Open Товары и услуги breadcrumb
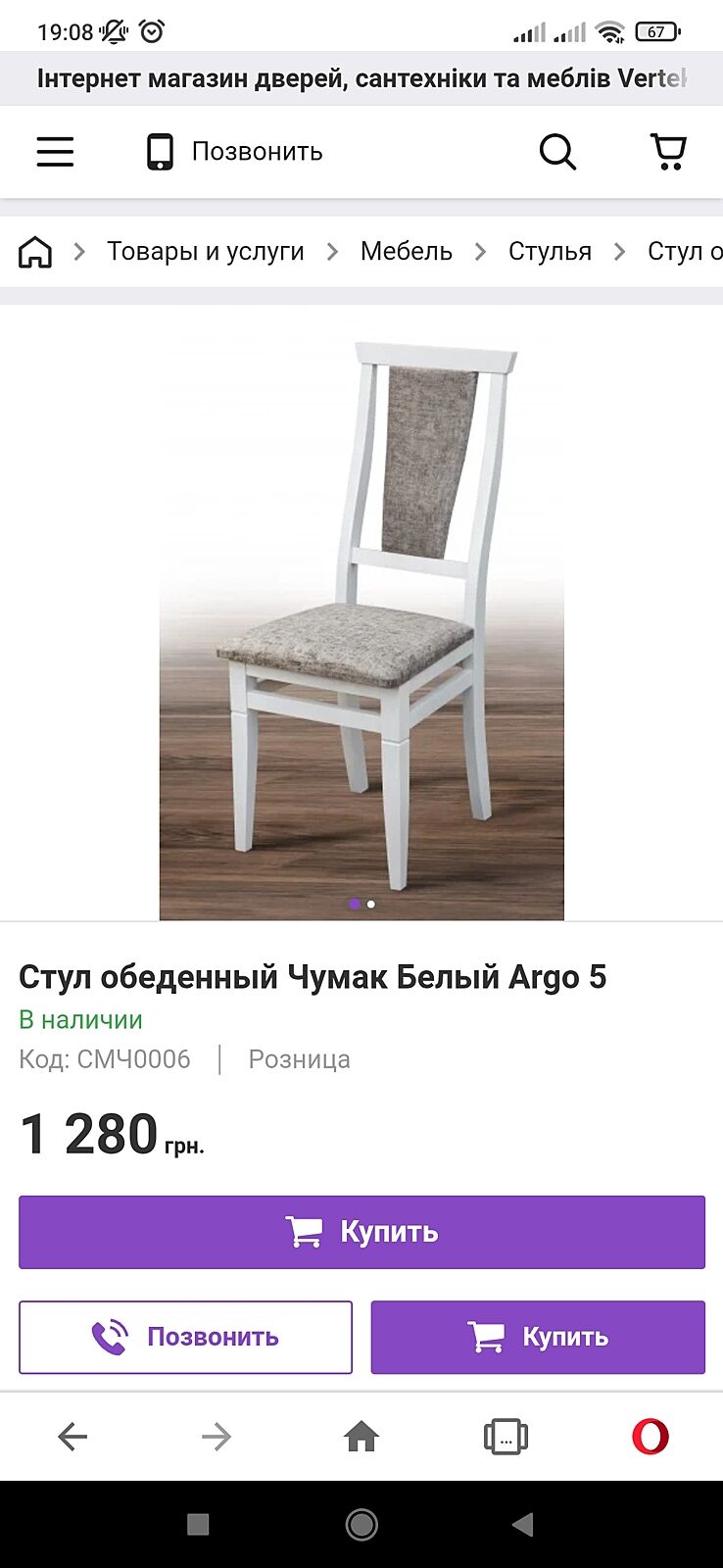The image size is (723, 1568). (x=206, y=252)
